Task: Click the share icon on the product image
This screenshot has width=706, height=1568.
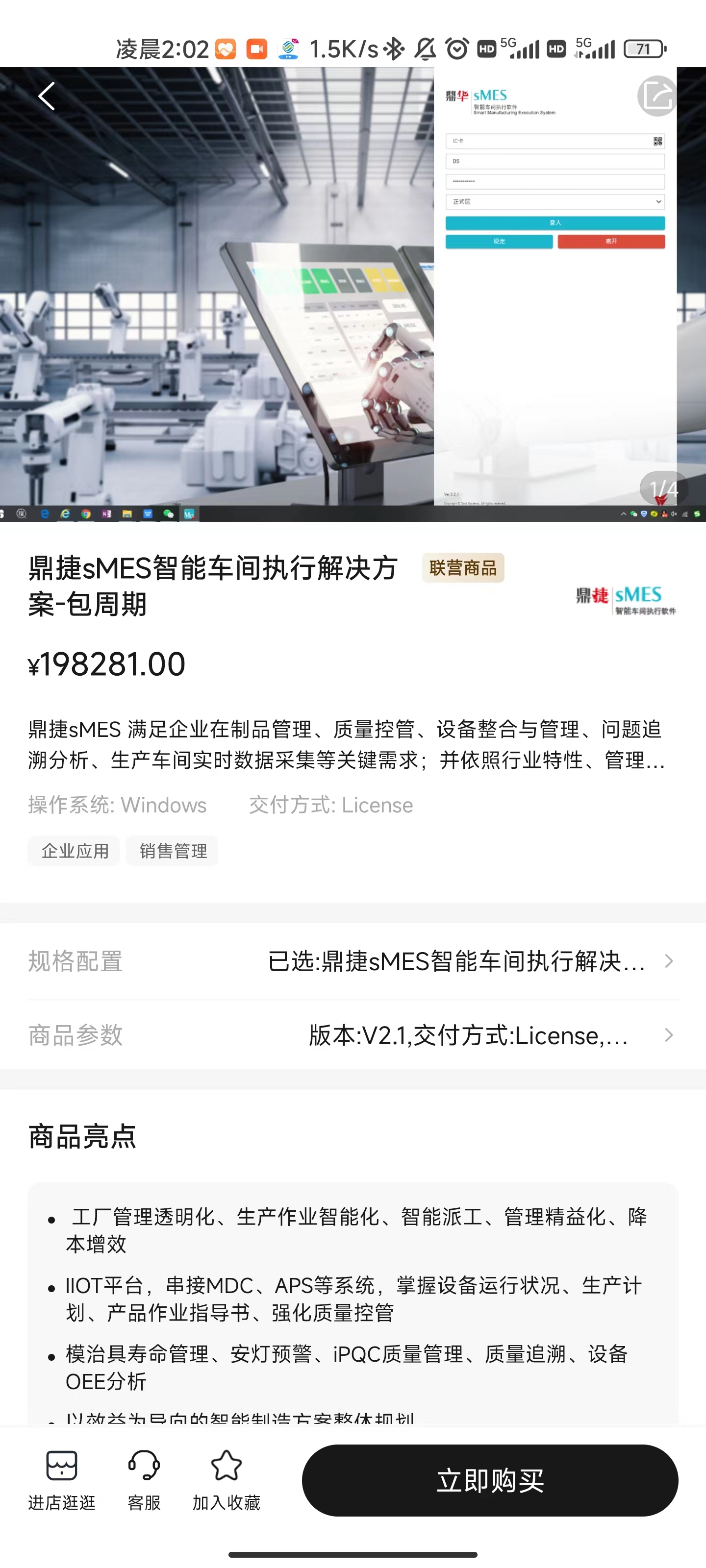Action: pos(657,96)
